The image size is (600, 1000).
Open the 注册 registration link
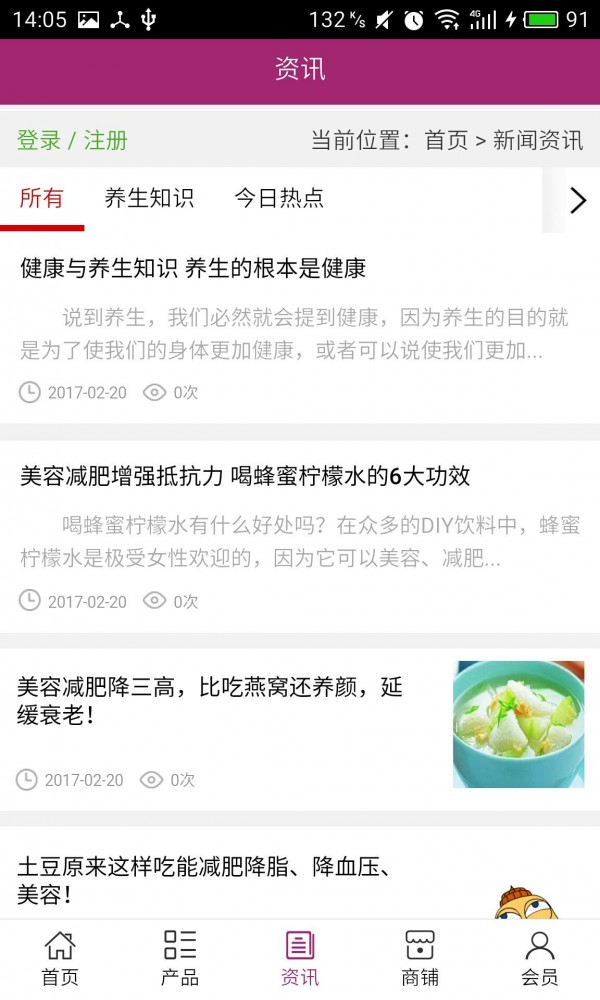coord(106,140)
